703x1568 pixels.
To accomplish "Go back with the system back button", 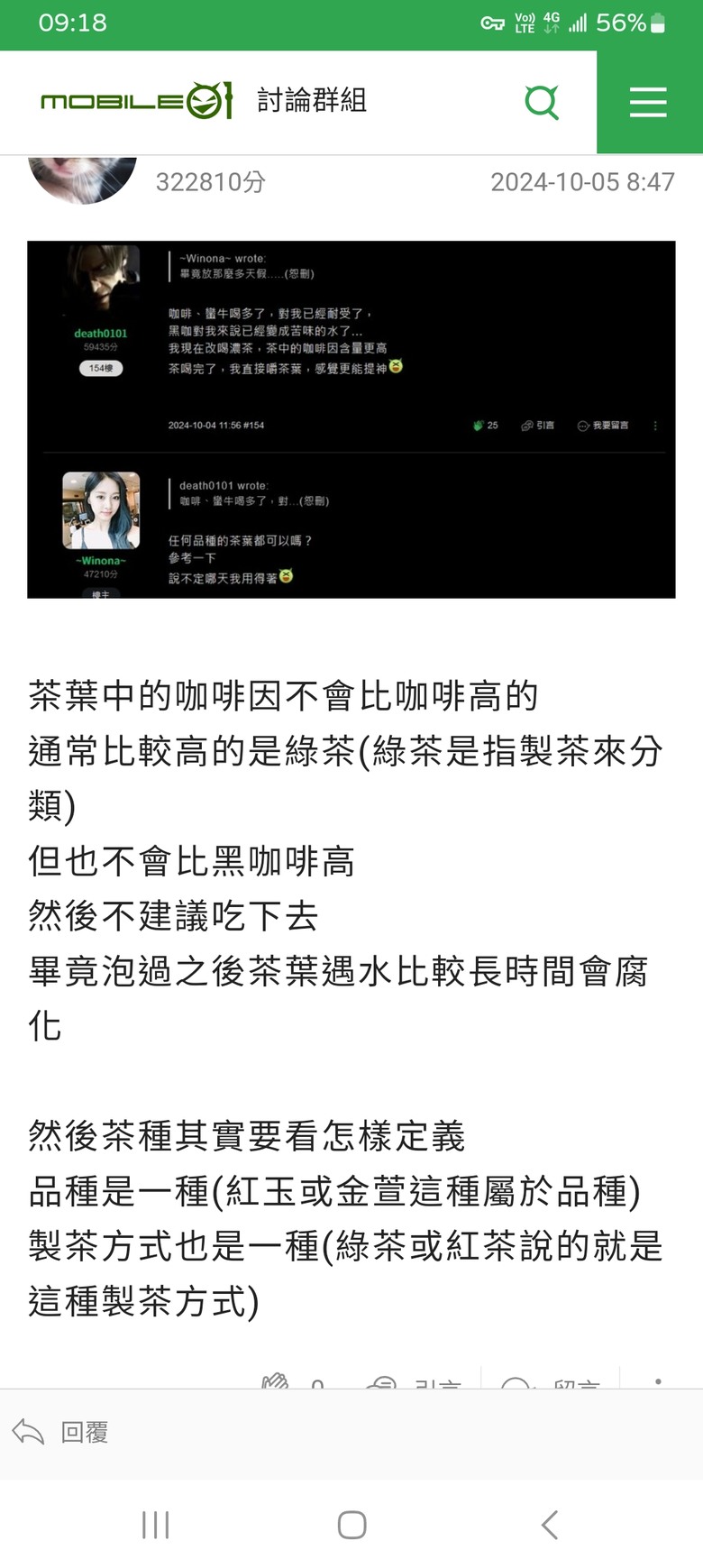I will tap(549, 1525).
